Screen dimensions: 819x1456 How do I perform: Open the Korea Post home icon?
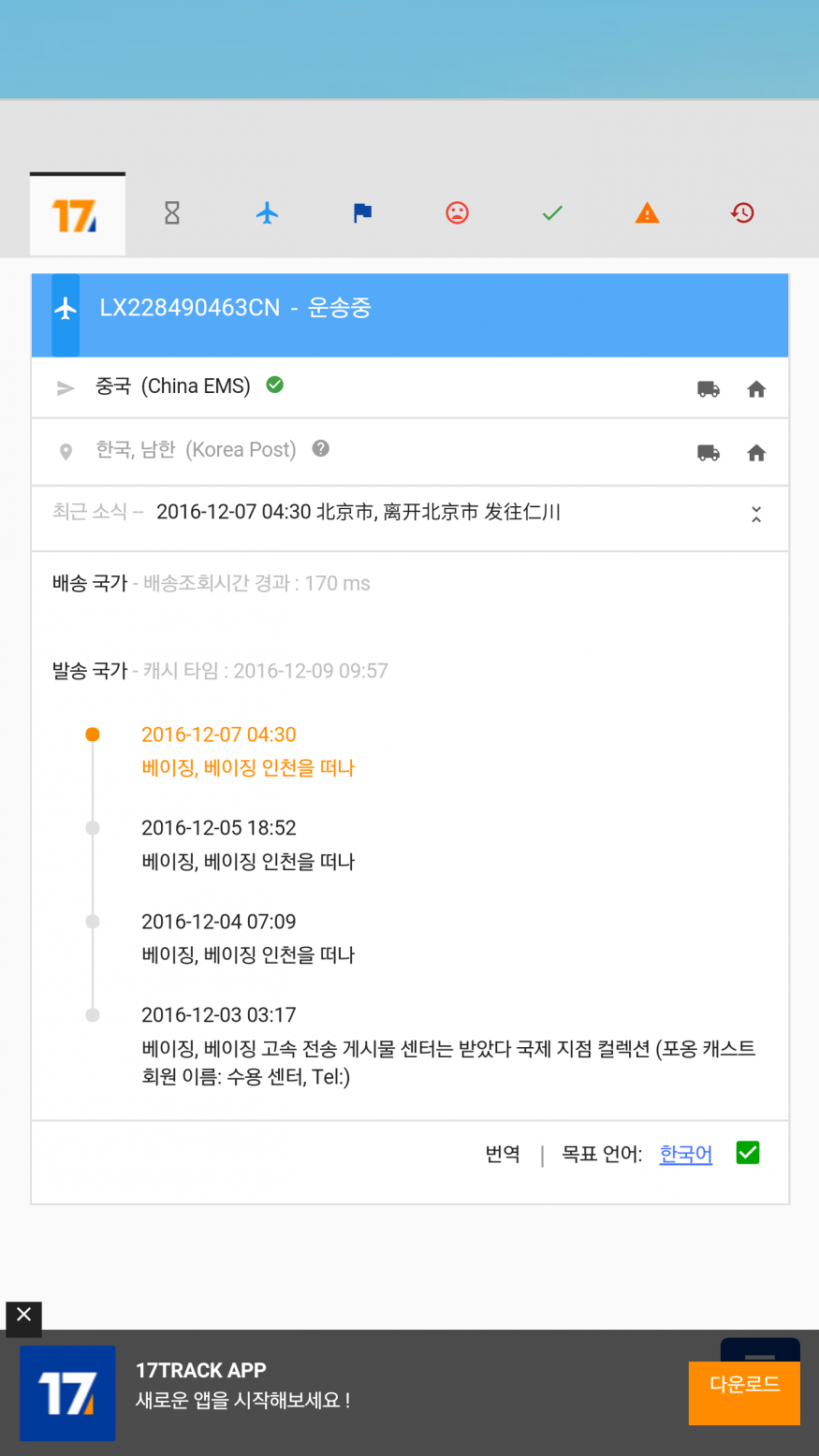(756, 453)
